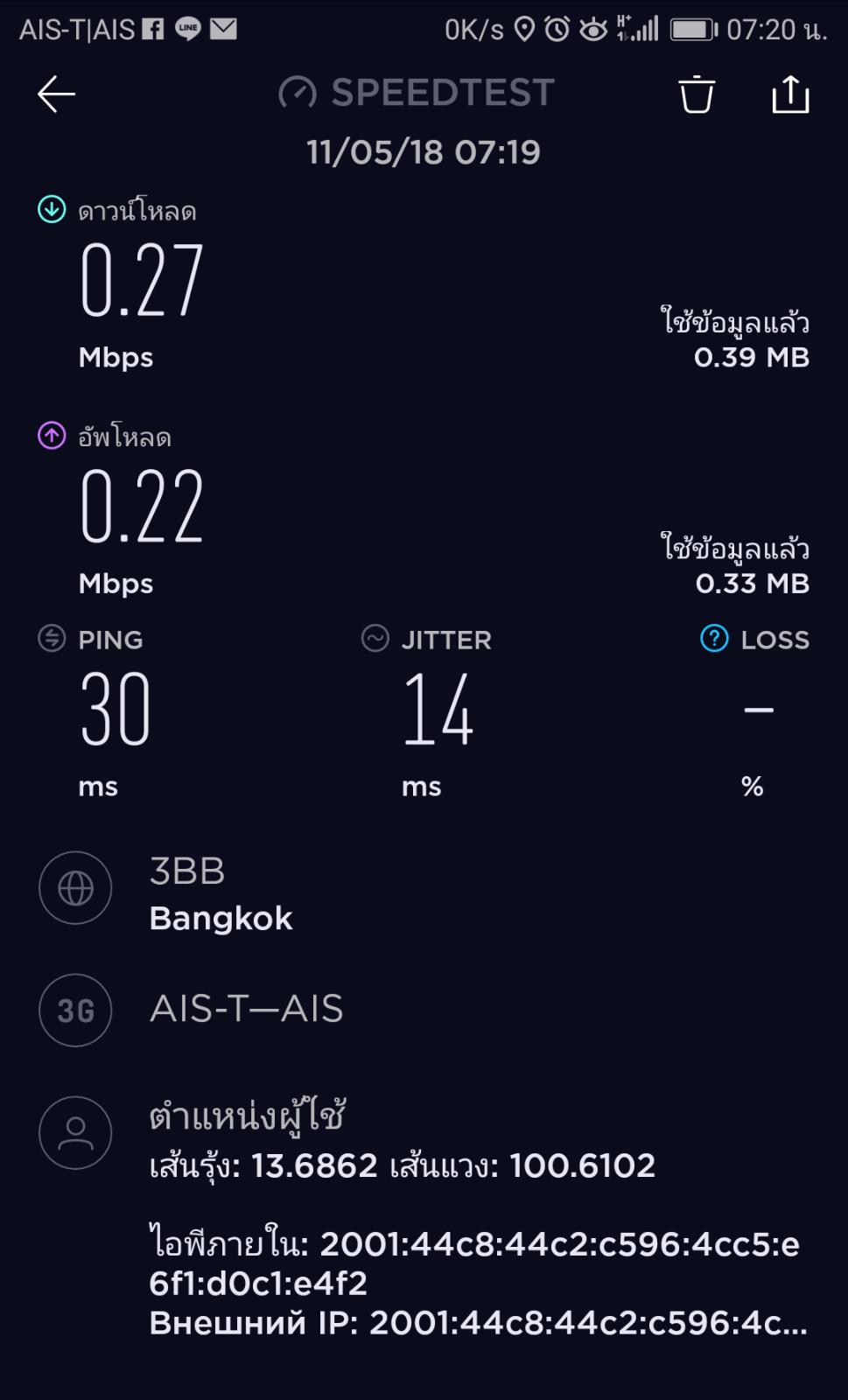The image size is (848, 1400).
Task: Delete this speed test result
Action: pos(697,94)
